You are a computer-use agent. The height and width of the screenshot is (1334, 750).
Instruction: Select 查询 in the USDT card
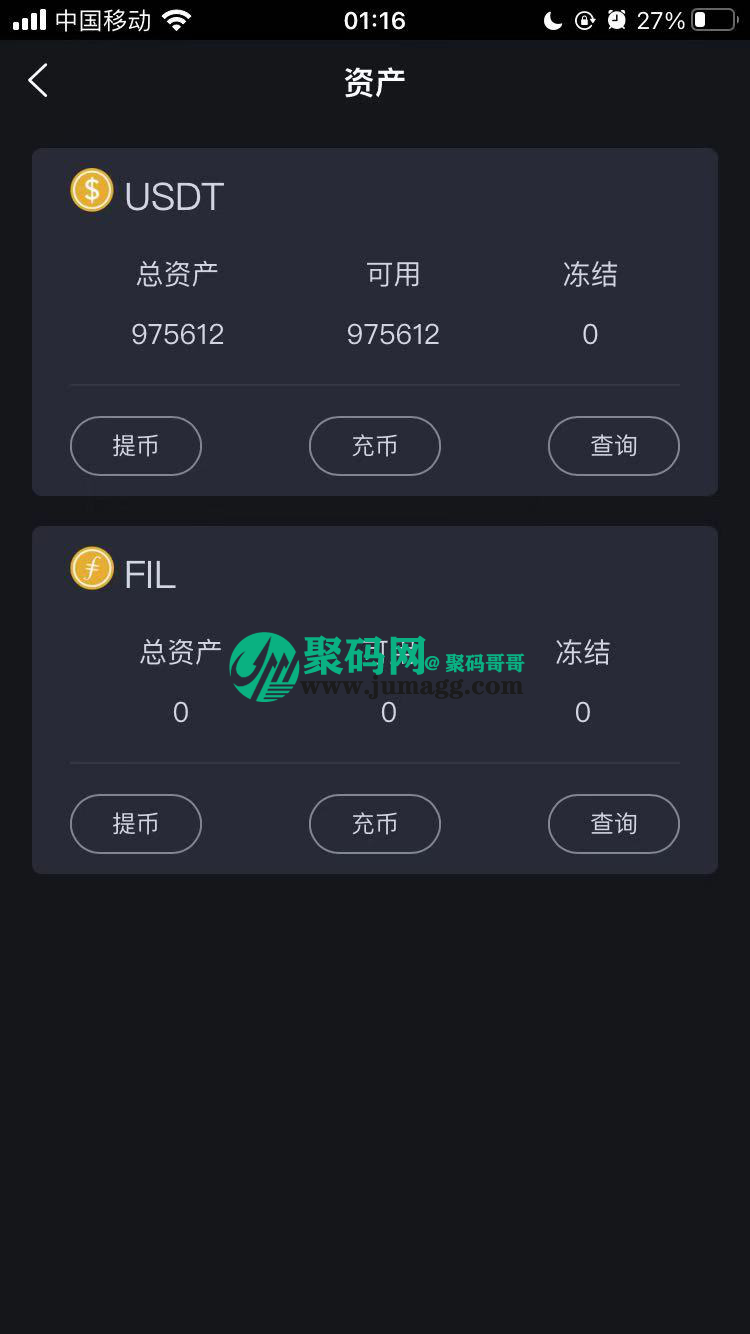[613, 446]
